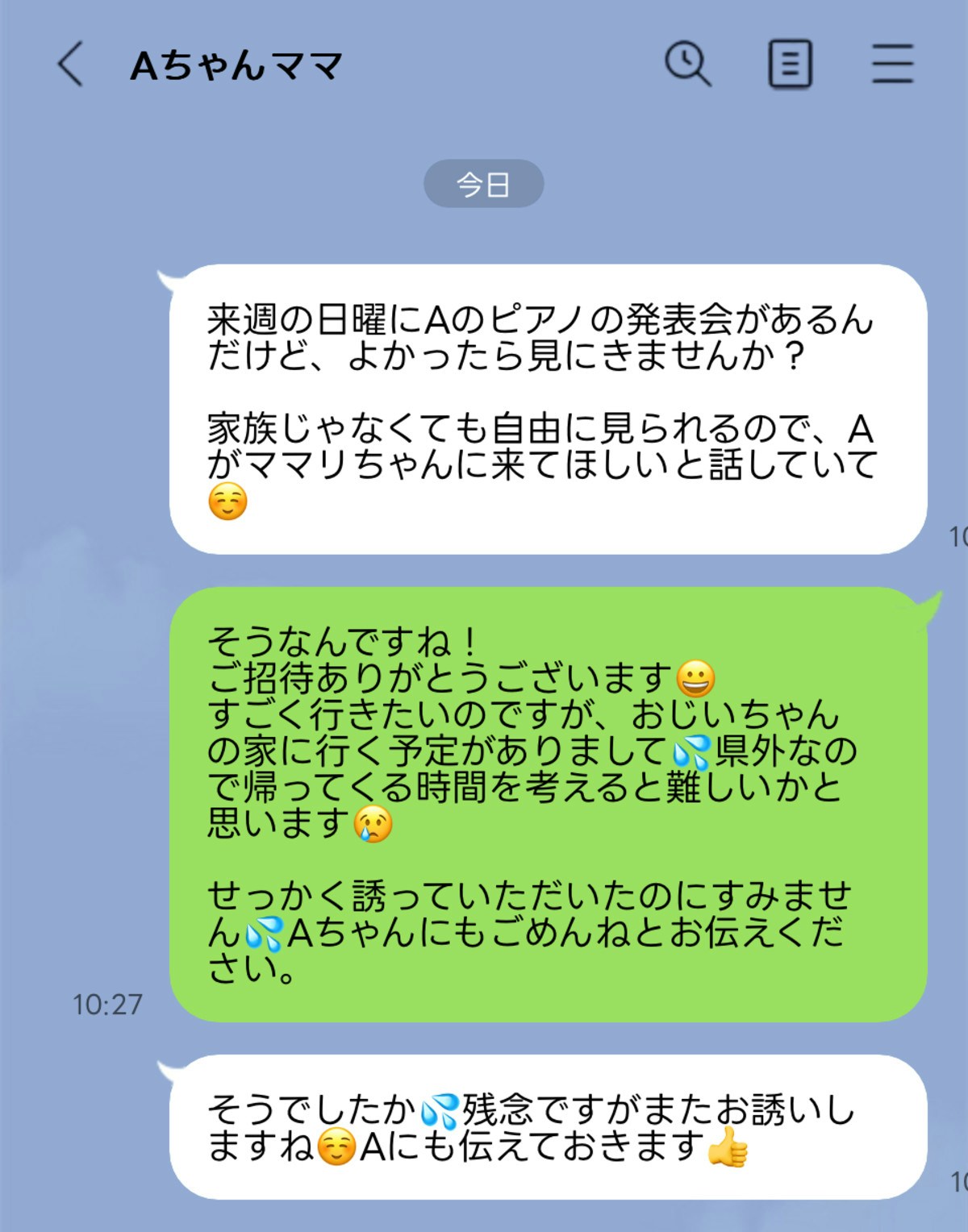Open the chat hamburger menu

(892, 64)
